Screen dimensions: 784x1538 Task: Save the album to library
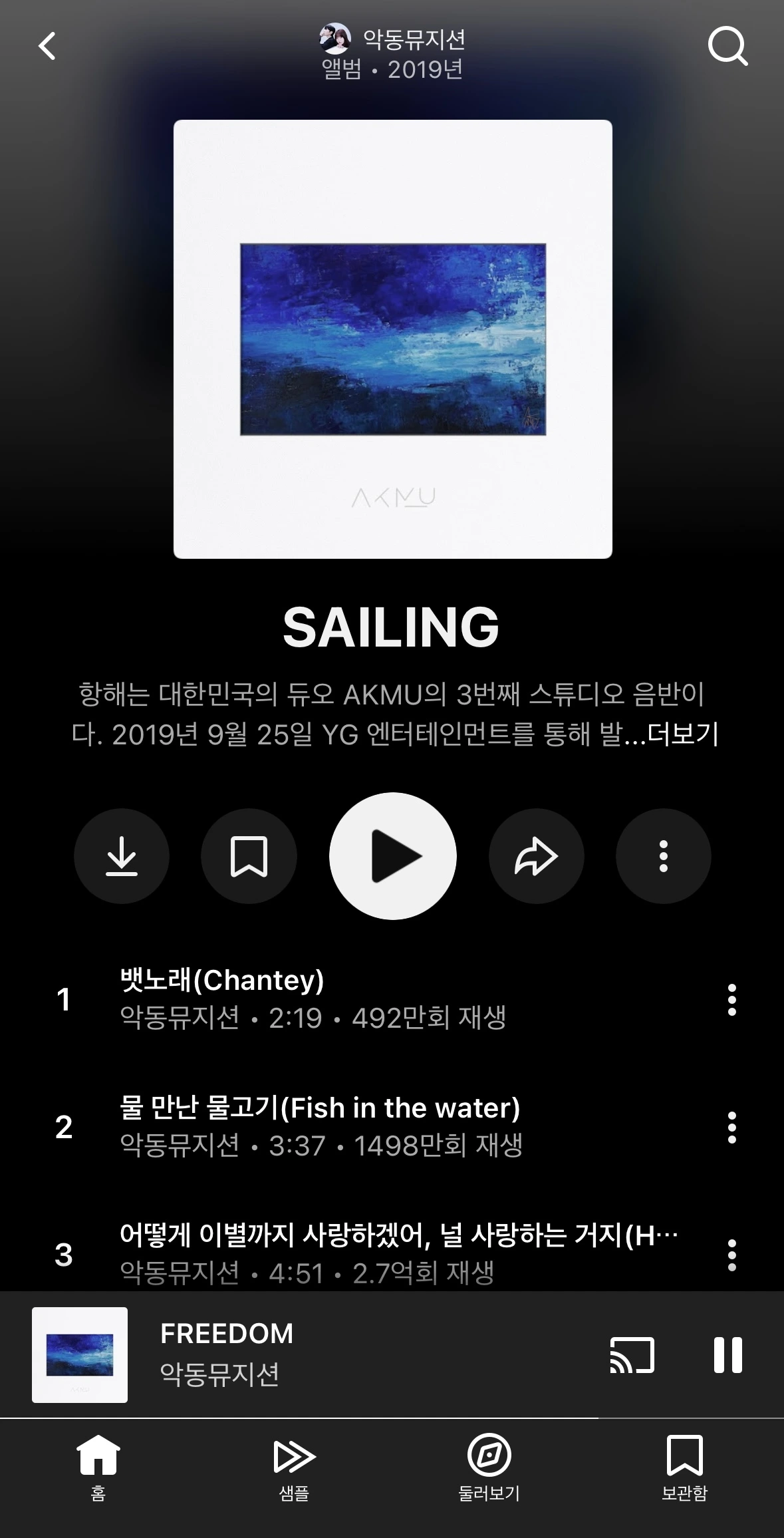coord(249,856)
